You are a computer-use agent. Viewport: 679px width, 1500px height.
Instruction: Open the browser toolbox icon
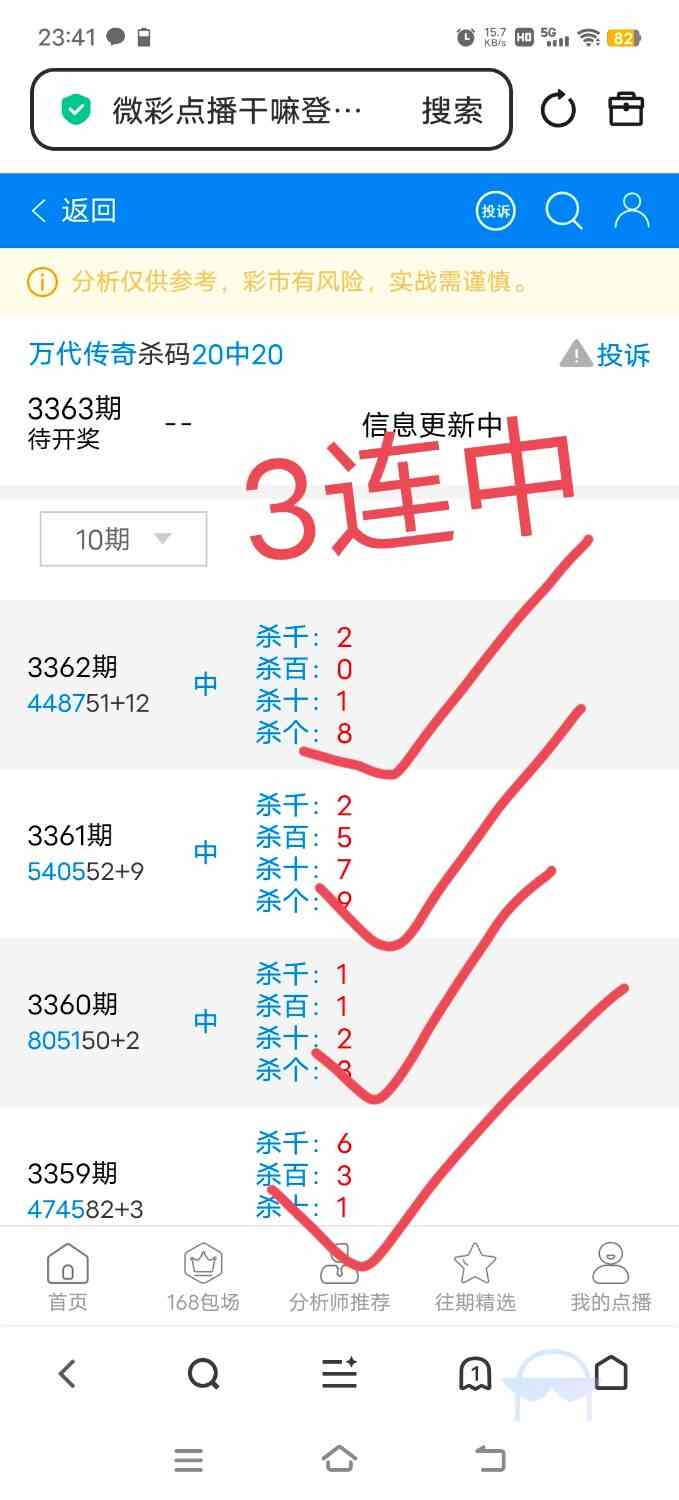(x=627, y=109)
